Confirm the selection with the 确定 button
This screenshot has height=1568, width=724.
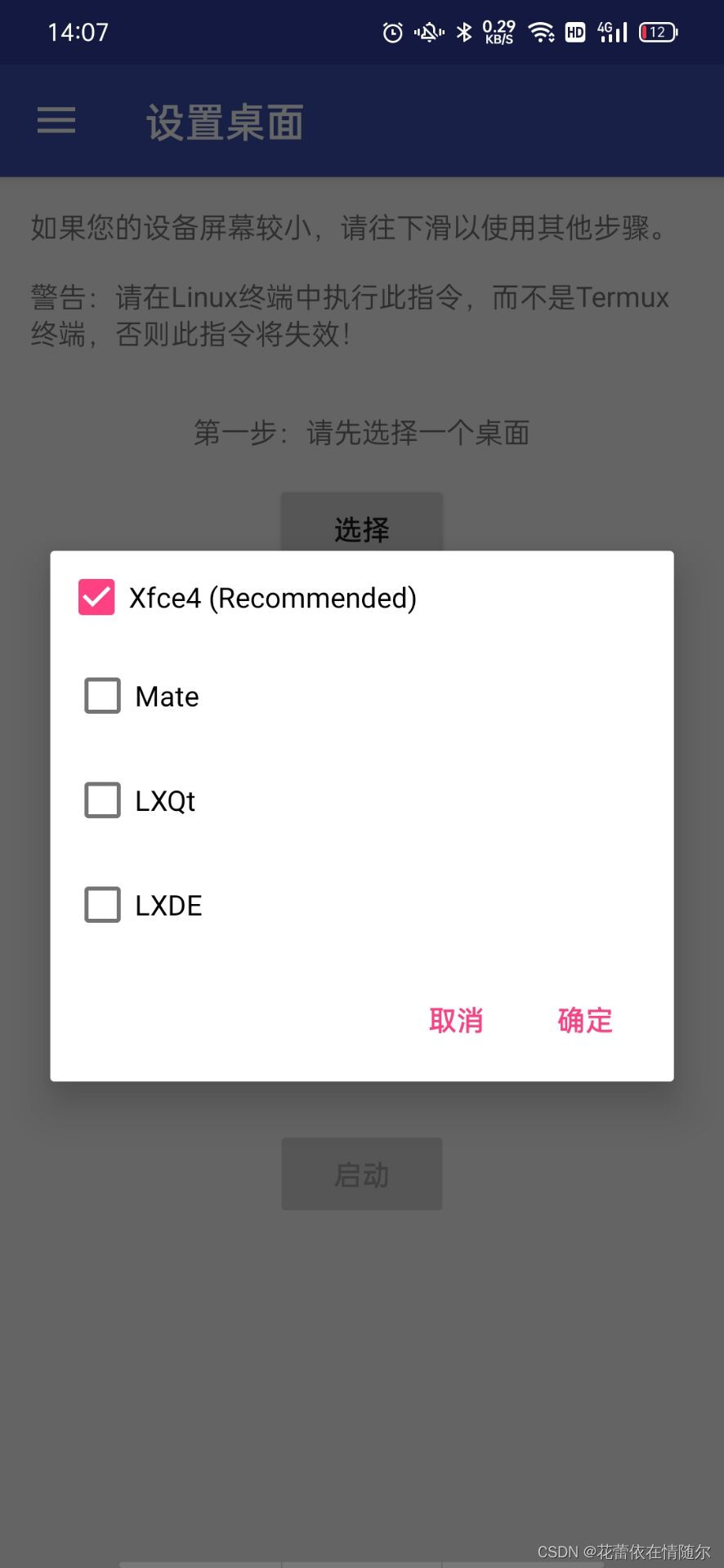pyautogui.click(x=583, y=1021)
